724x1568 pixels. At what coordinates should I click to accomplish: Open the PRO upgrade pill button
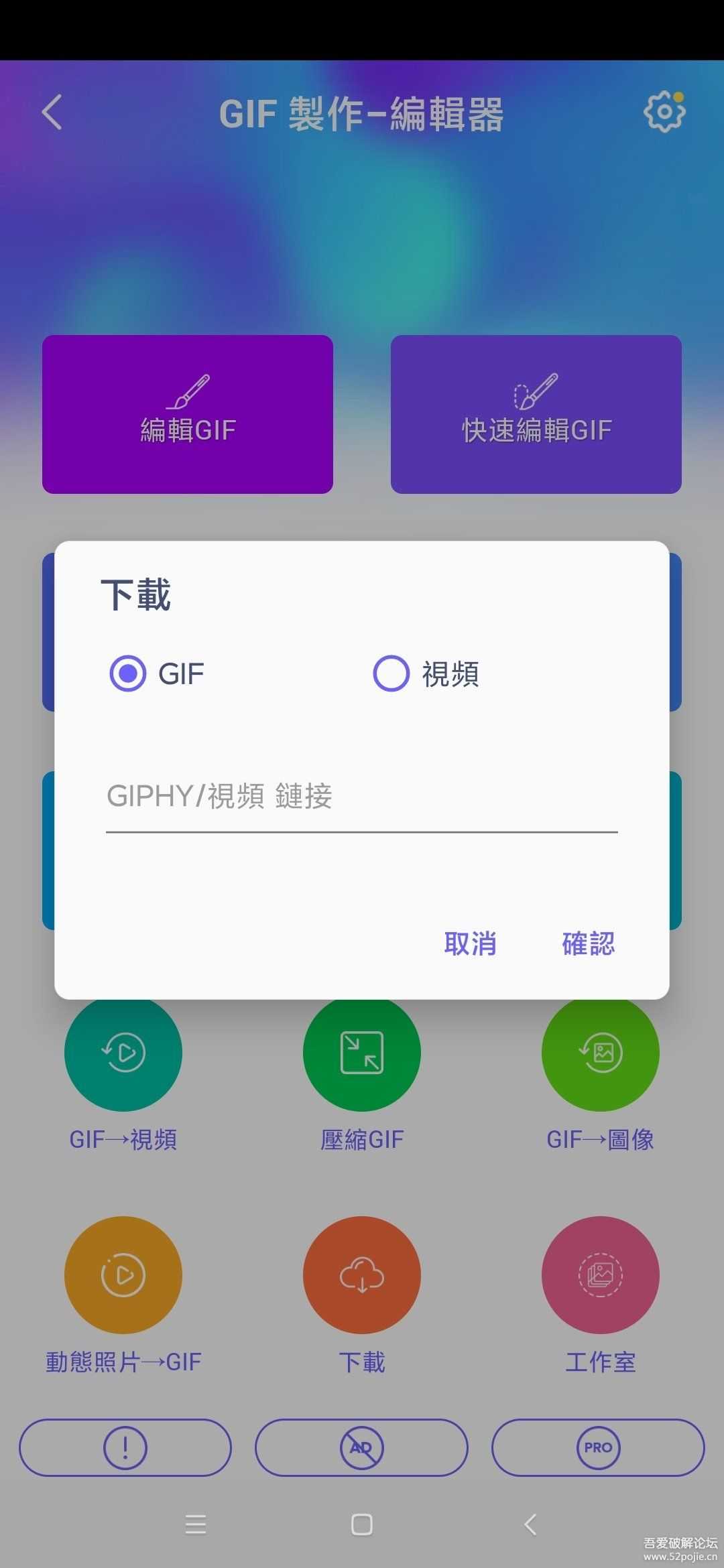click(597, 1447)
